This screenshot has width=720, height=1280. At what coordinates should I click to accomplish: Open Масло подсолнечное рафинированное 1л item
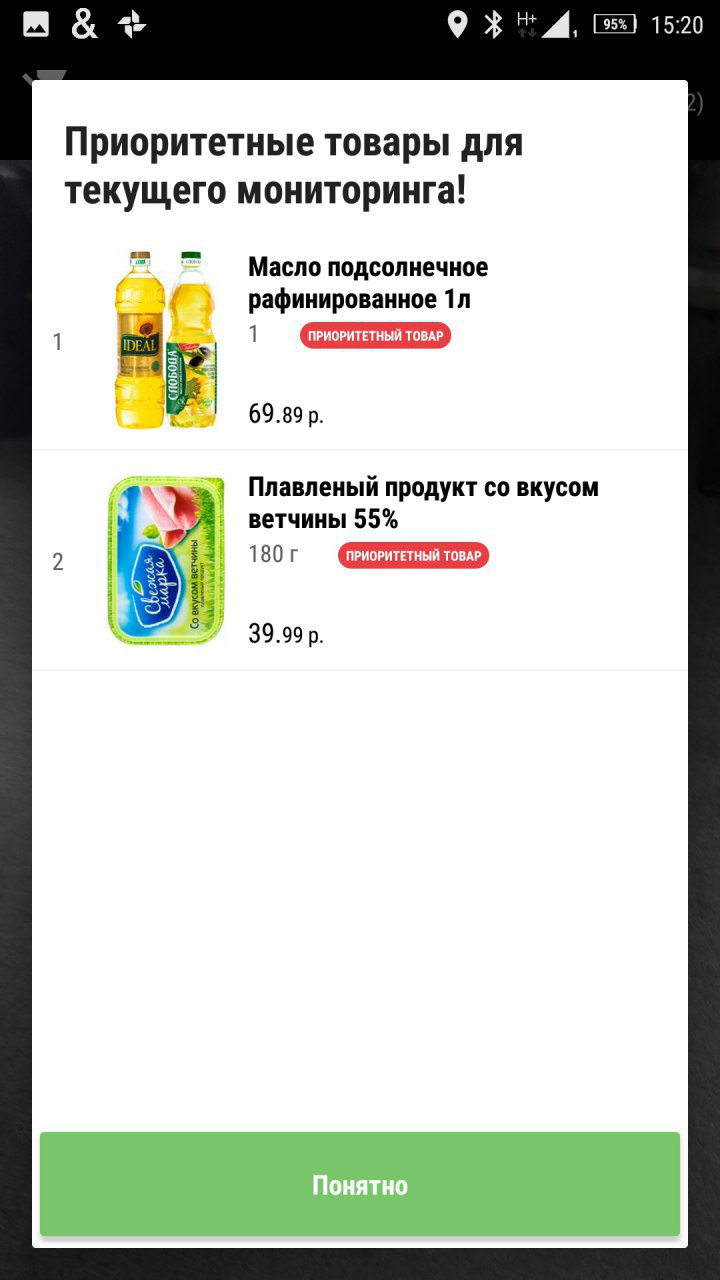pos(368,283)
